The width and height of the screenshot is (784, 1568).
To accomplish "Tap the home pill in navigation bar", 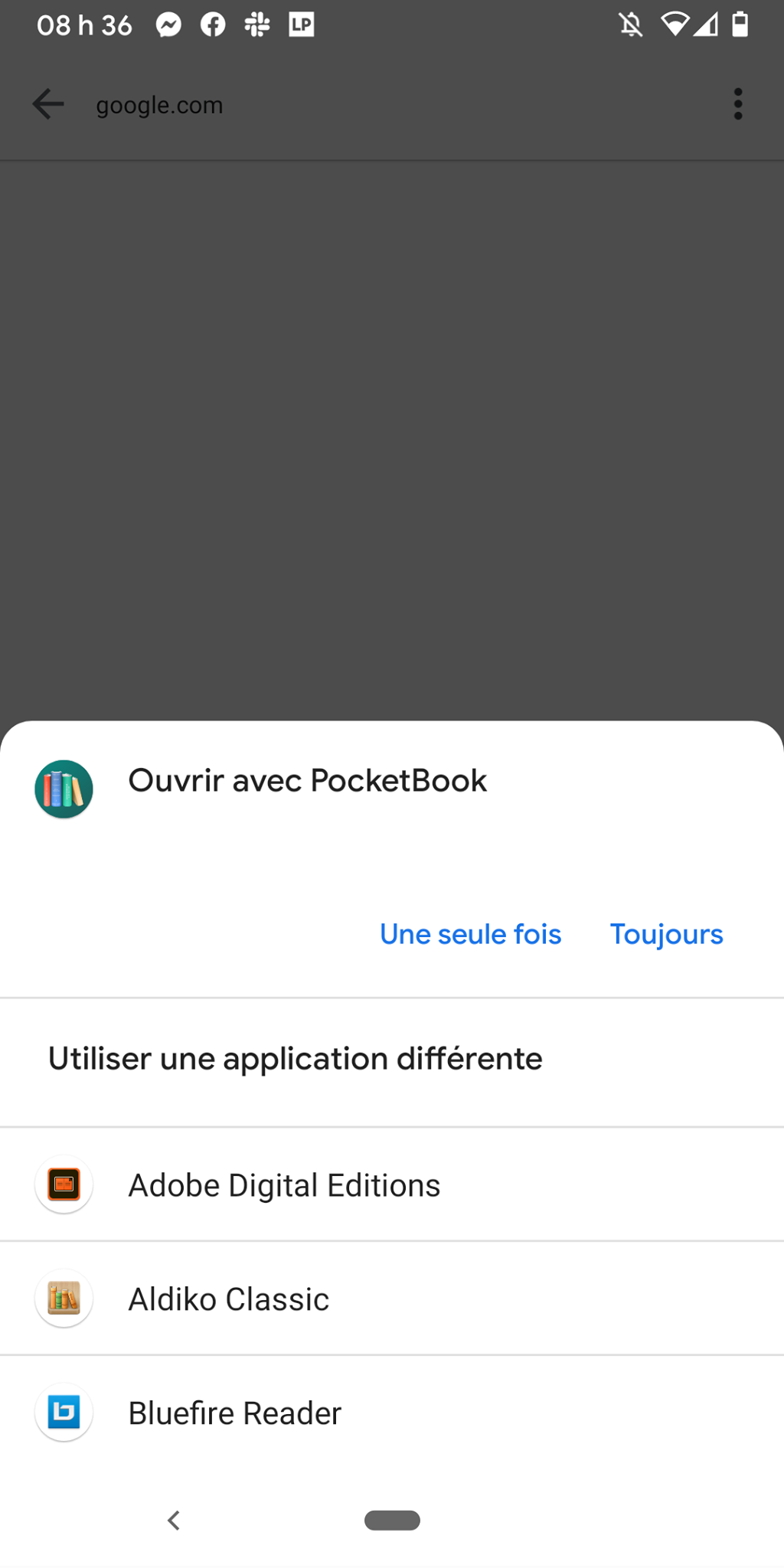I will point(392,1521).
